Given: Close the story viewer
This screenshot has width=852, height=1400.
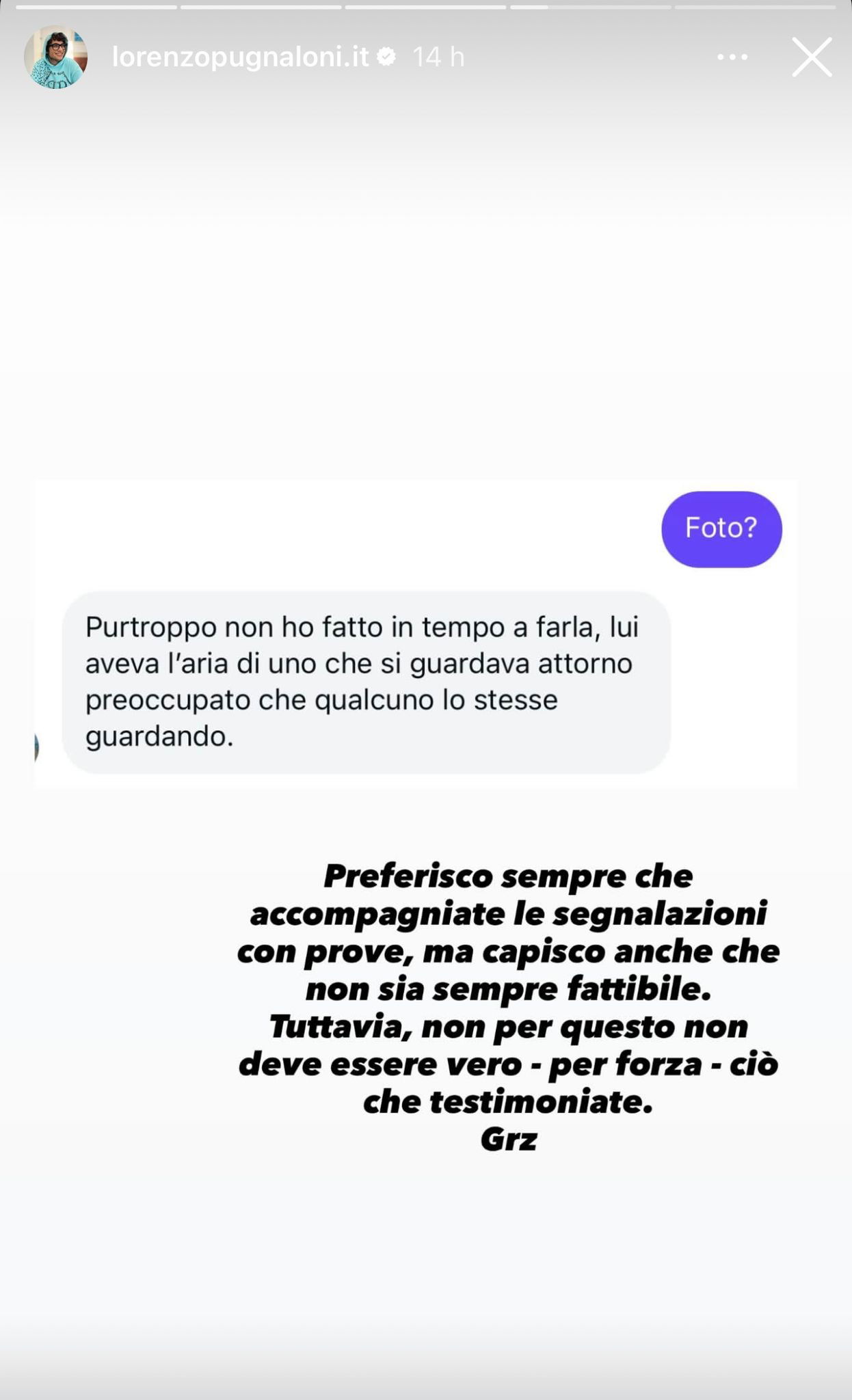Looking at the screenshot, I should click(812, 57).
